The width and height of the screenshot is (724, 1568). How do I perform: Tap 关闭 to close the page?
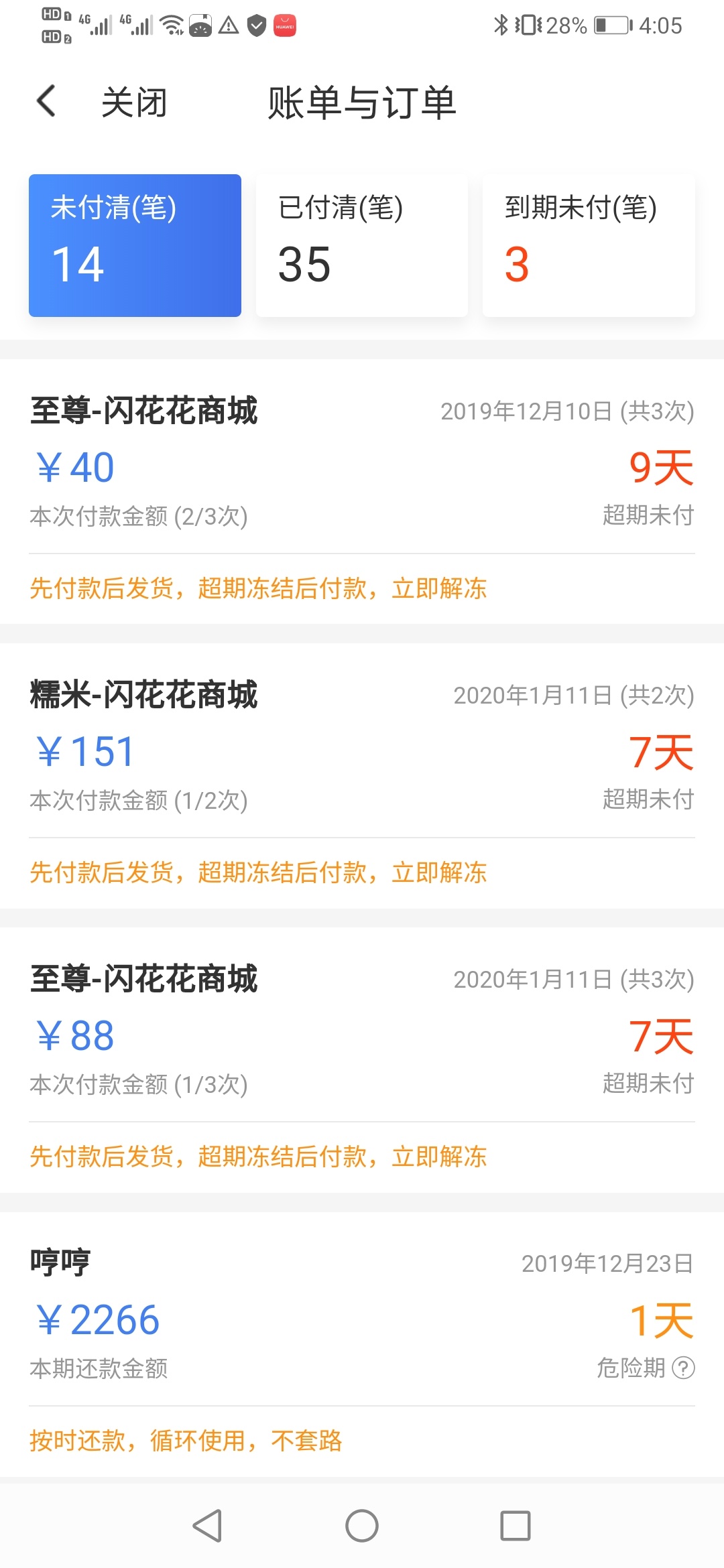[134, 103]
